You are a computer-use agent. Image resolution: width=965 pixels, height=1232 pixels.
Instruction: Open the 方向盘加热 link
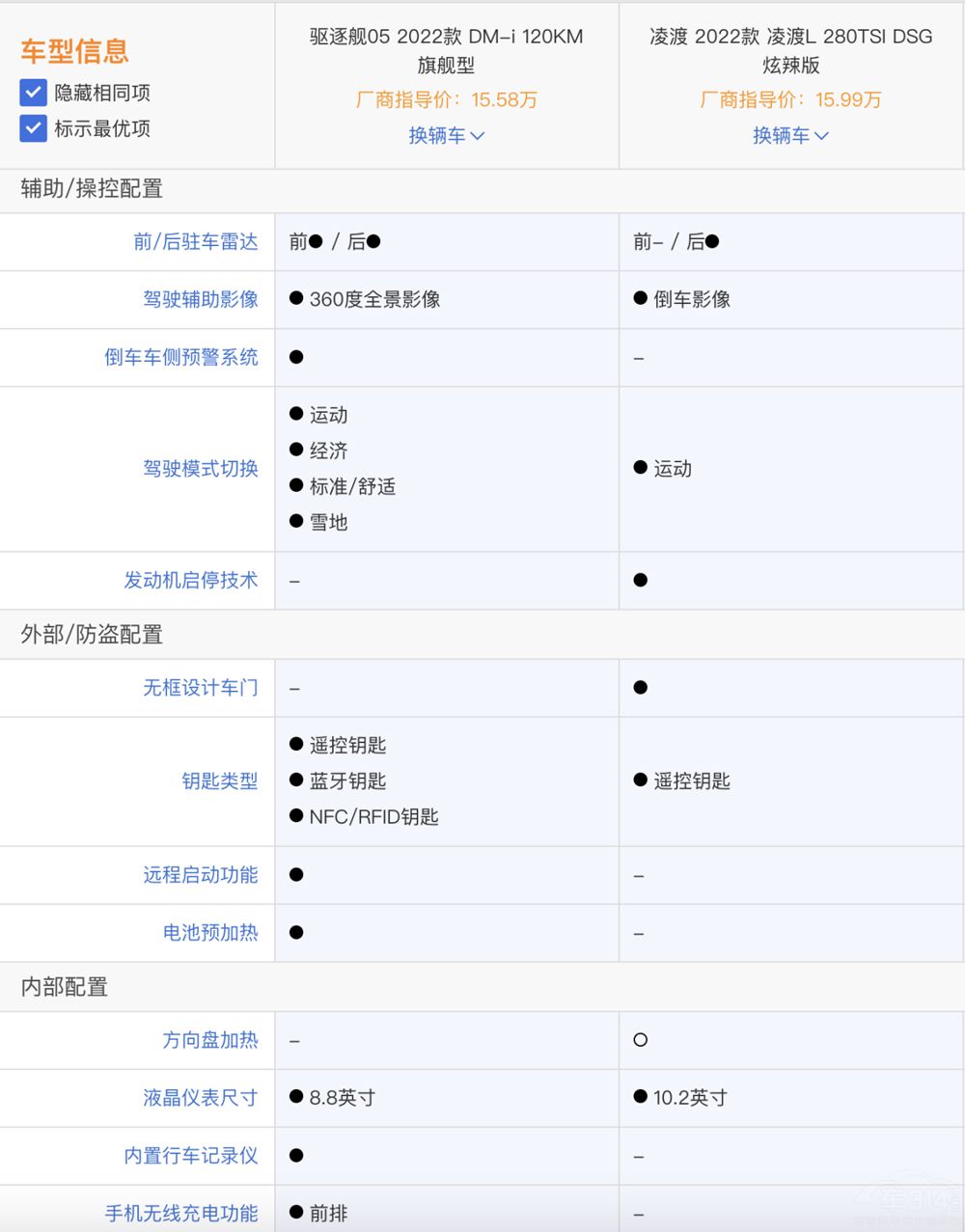(x=210, y=1040)
